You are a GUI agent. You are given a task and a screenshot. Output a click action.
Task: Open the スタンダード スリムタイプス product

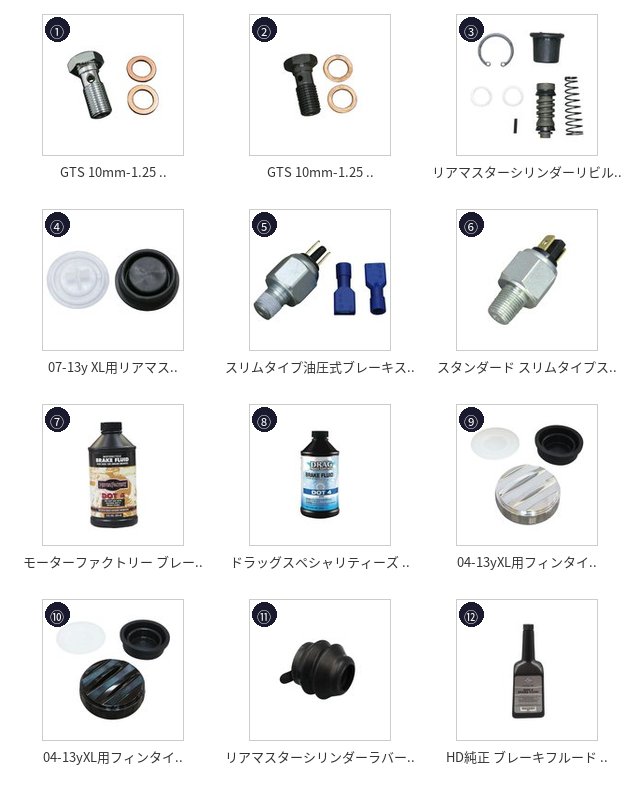click(527, 280)
